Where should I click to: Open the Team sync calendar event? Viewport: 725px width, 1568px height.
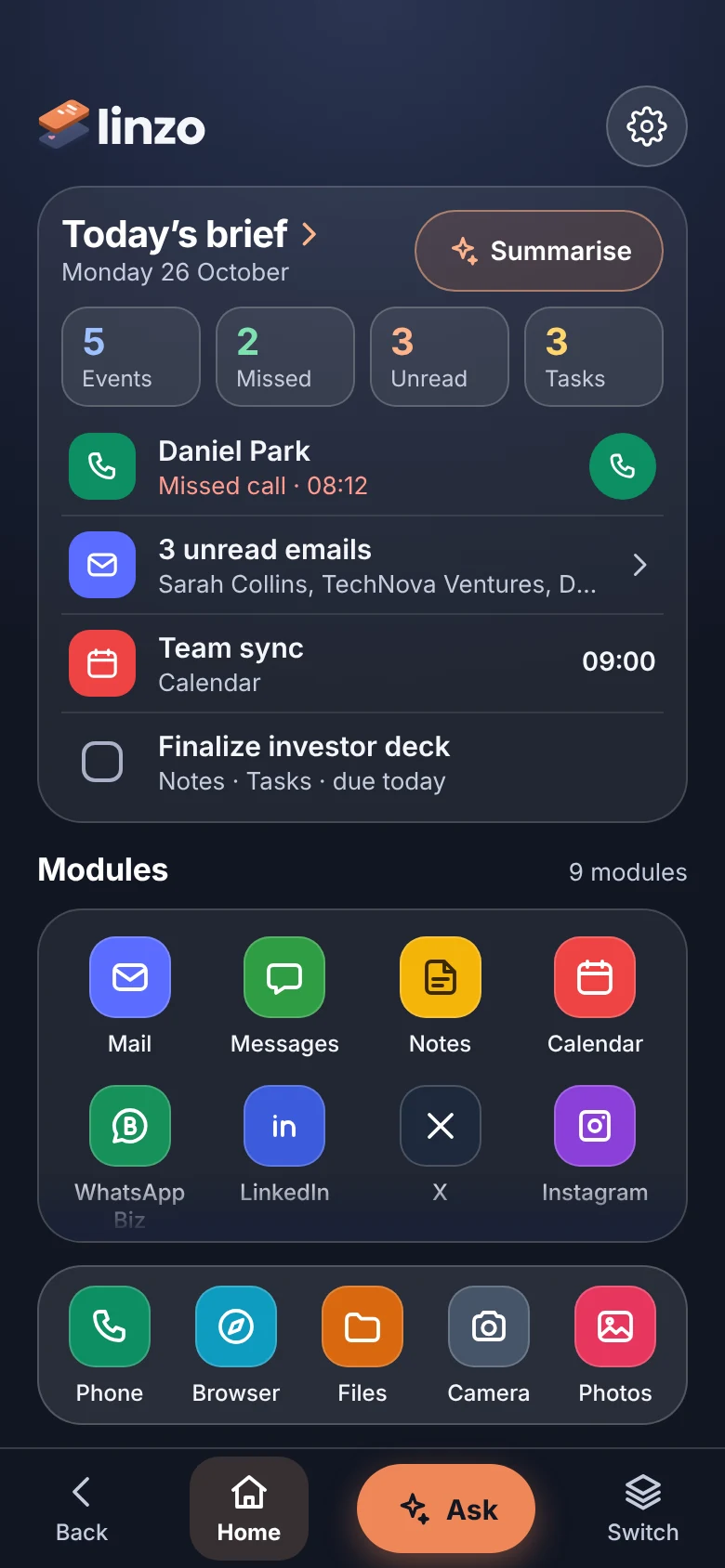coord(362,663)
